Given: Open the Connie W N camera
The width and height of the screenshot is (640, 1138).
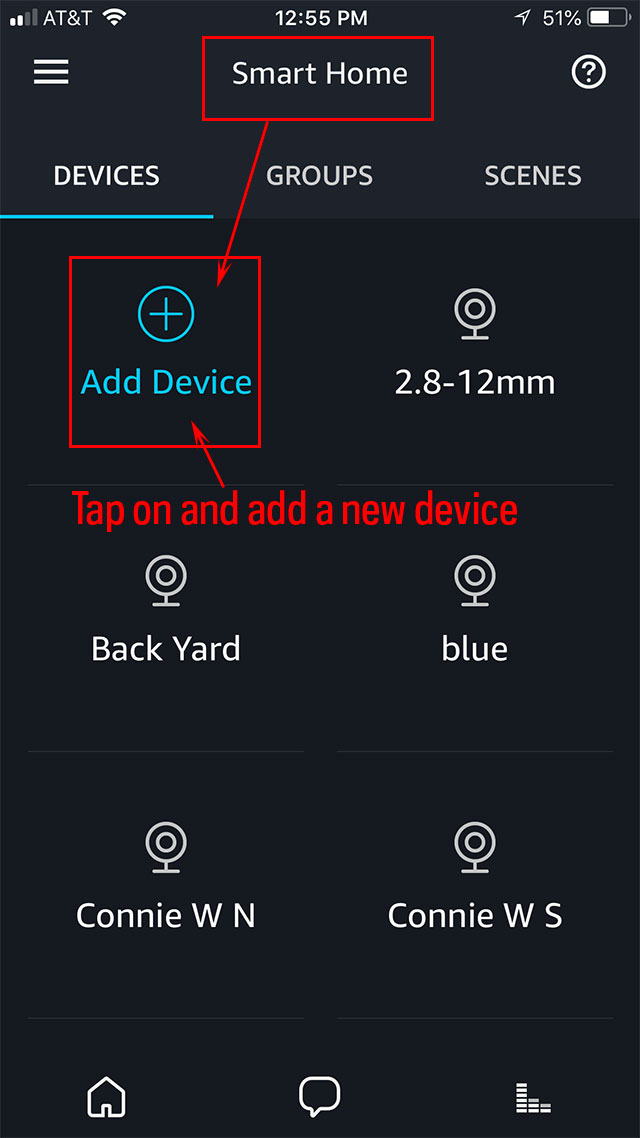Looking at the screenshot, I should click(x=165, y=877).
